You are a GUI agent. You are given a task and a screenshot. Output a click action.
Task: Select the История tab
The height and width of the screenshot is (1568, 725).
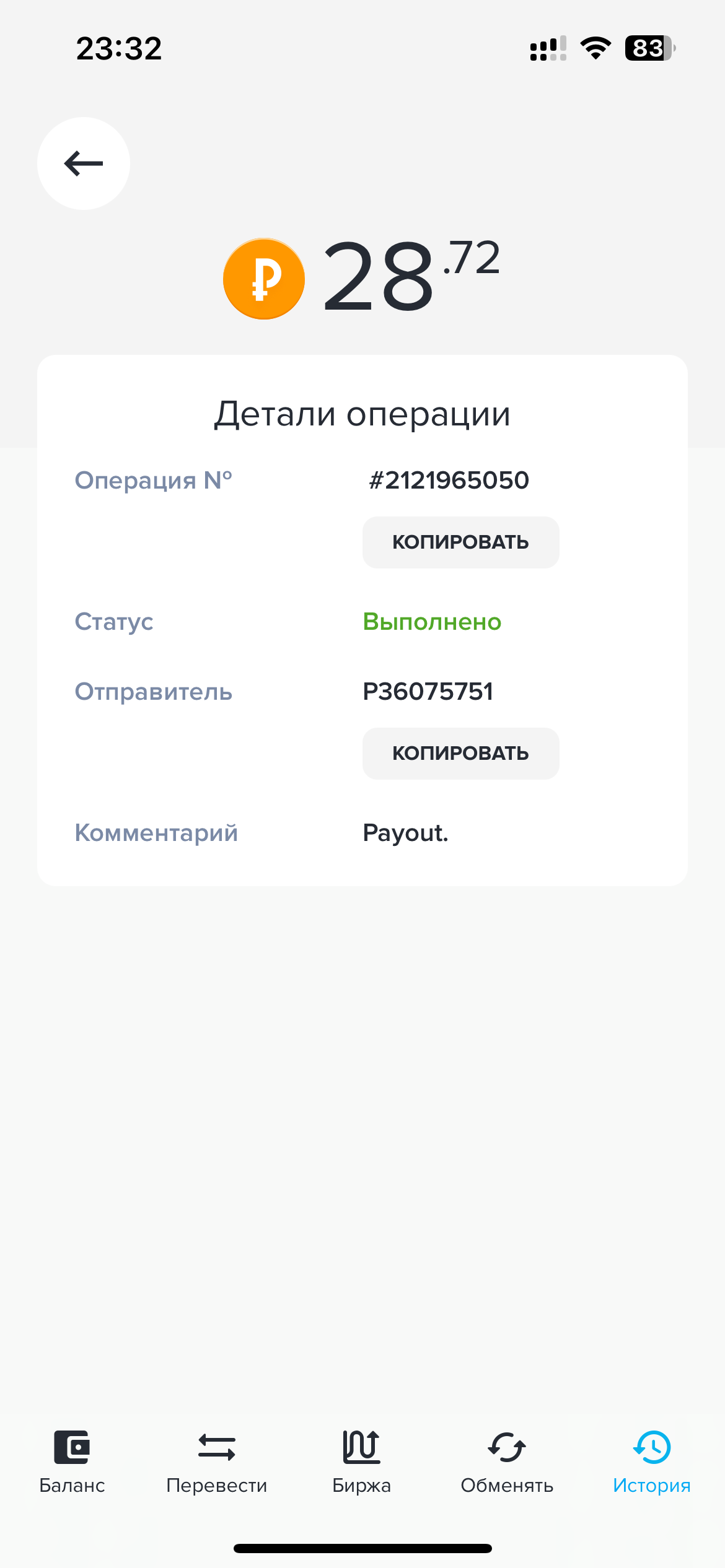(651, 1461)
